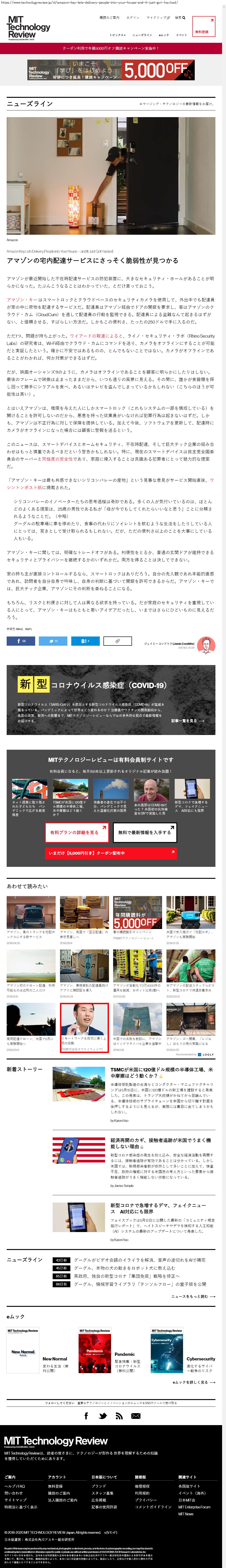This screenshot has width=226, height=1568.
Task: Tap ニュースをもっと読む
Action: pyautogui.click(x=193, y=1296)
